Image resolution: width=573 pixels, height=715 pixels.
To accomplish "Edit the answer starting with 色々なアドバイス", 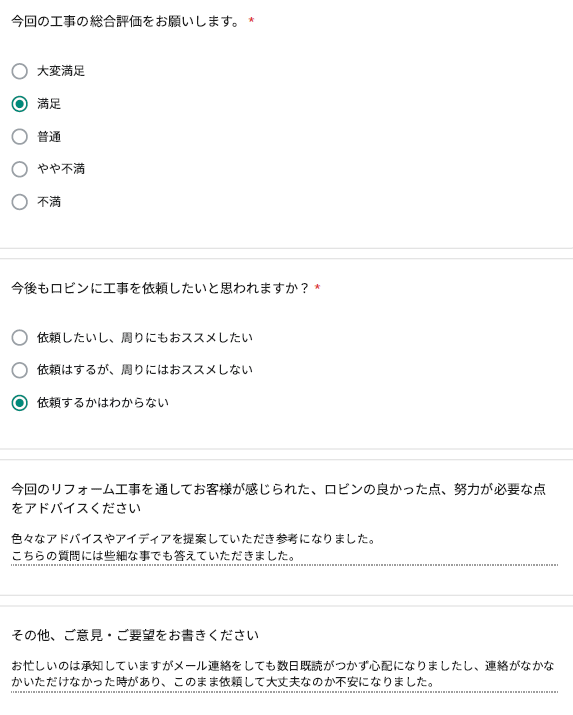I will (x=284, y=548).
